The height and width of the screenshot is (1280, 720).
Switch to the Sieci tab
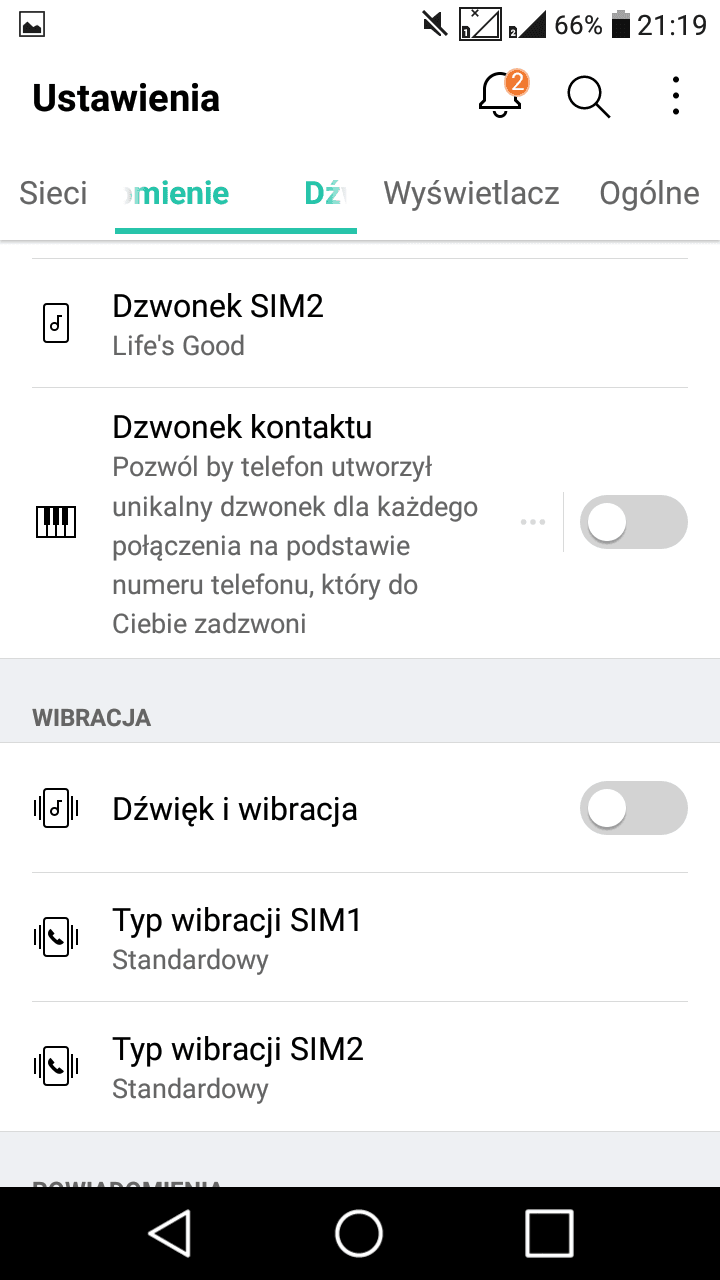pyautogui.click(x=53, y=193)
